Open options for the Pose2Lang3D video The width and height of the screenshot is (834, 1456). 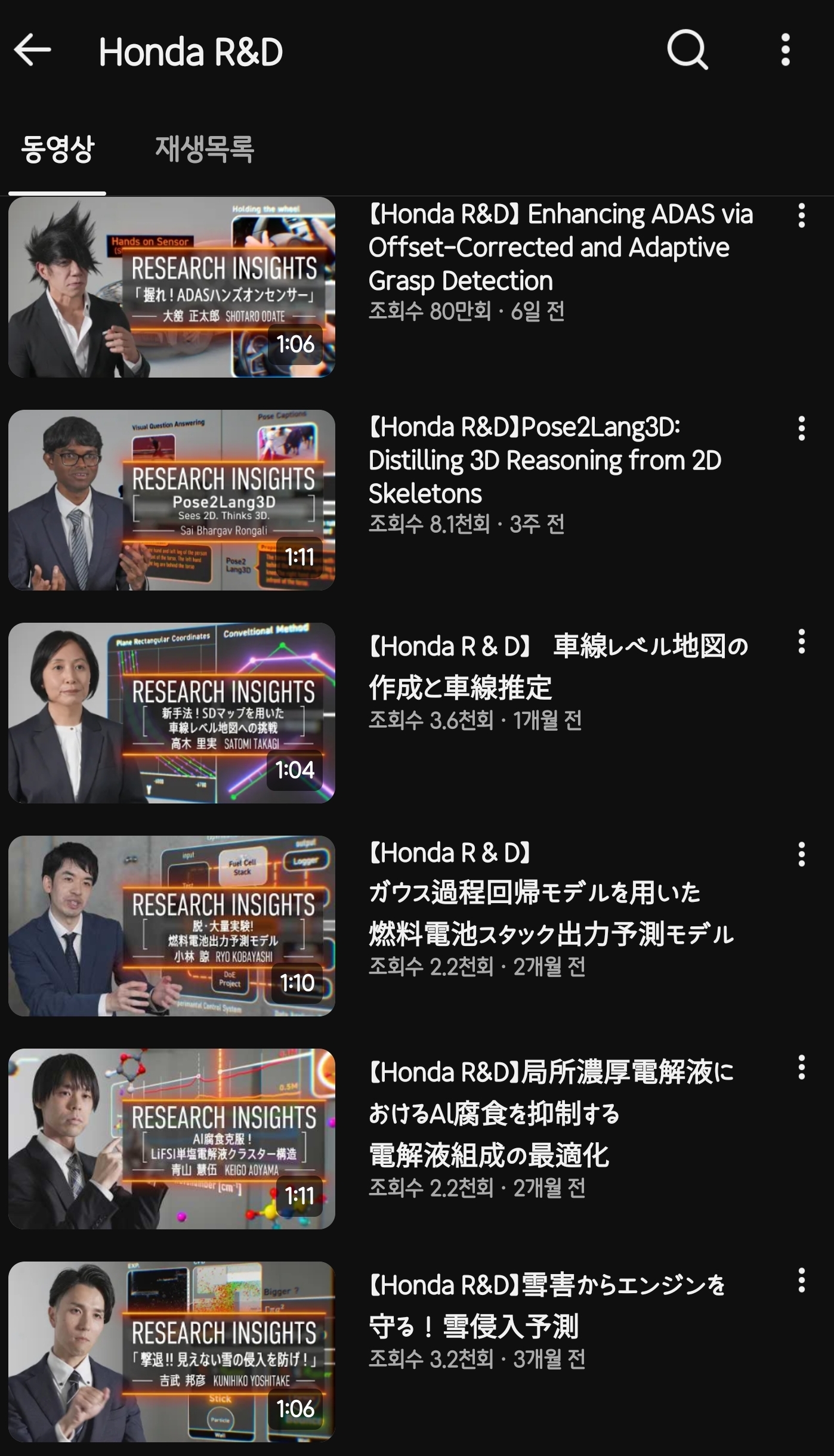[802, 428]
